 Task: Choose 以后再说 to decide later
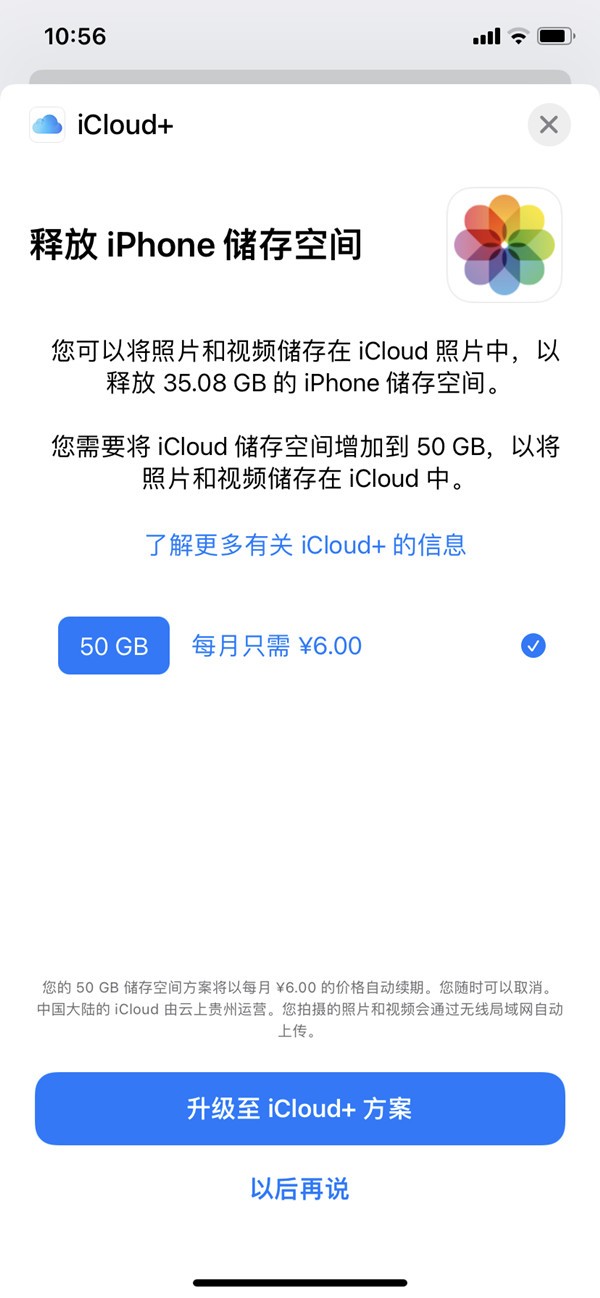pos(300,1189)
